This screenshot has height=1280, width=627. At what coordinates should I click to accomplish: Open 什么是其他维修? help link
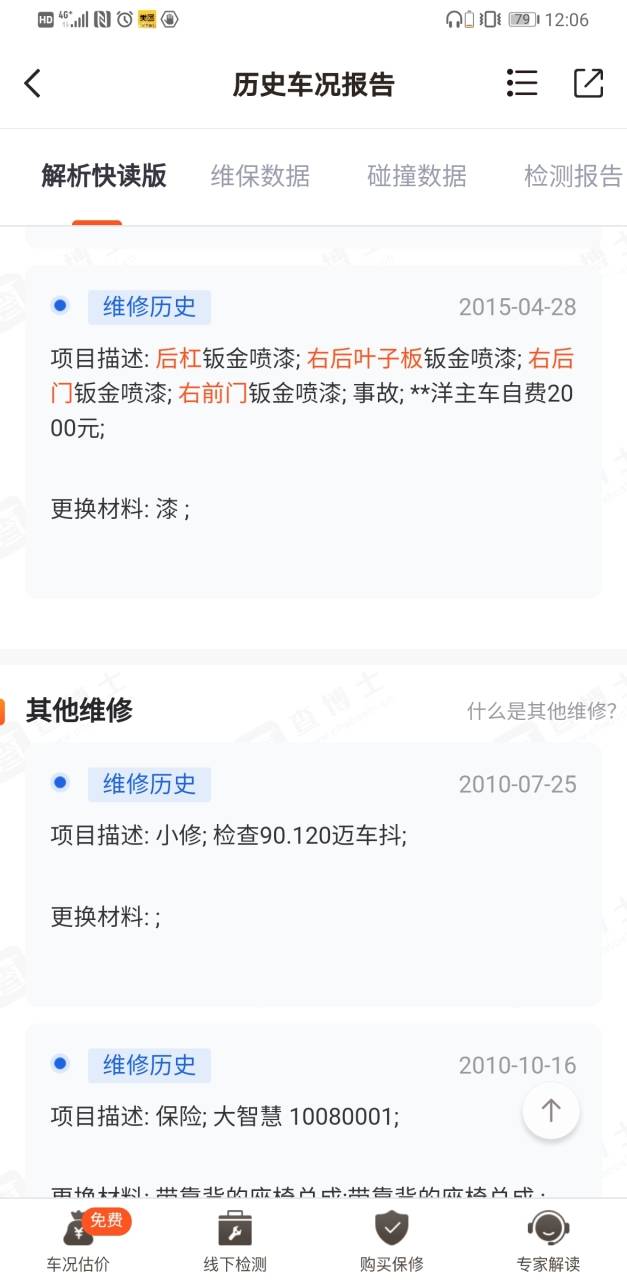(x=542, y=711)
